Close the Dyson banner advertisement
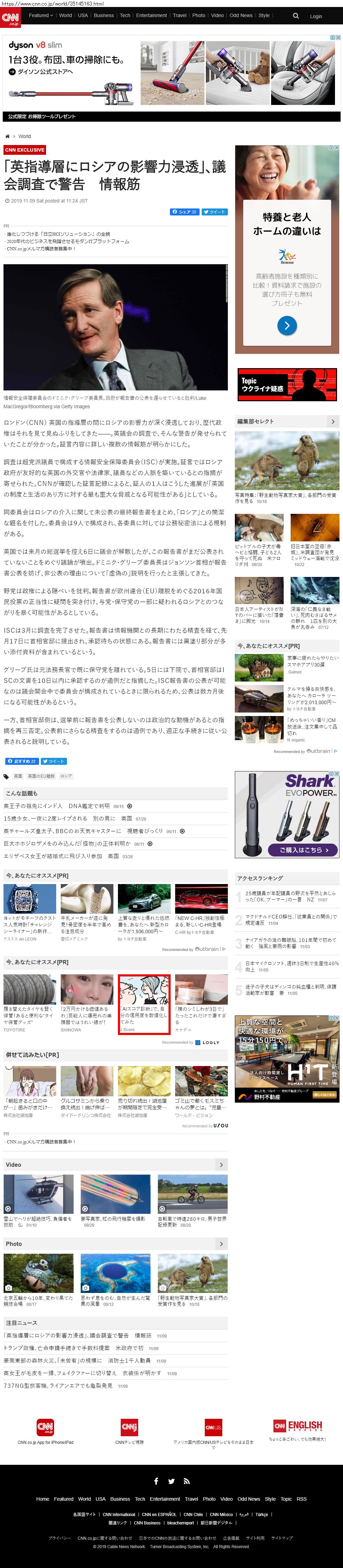This screenshot has height=1568, width=343. (338, 38)
